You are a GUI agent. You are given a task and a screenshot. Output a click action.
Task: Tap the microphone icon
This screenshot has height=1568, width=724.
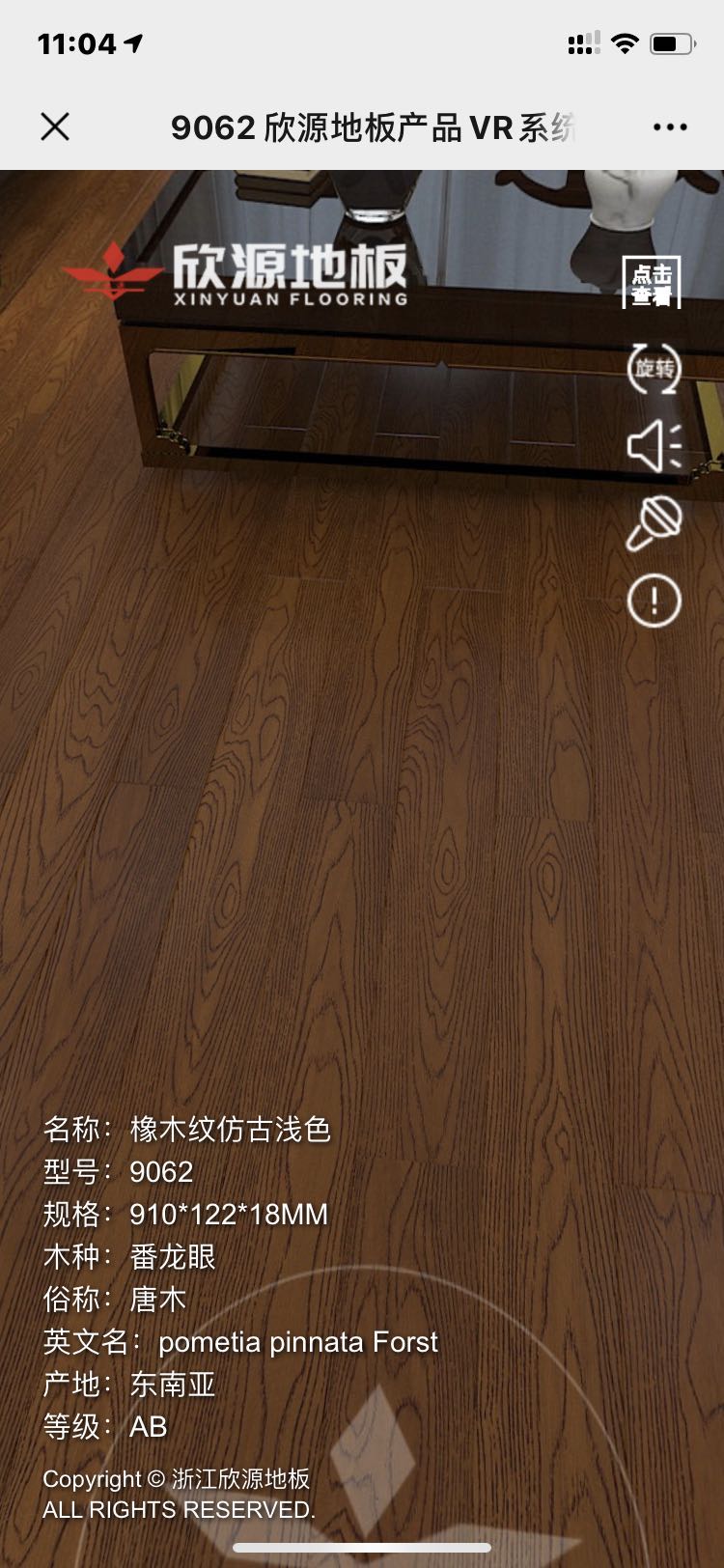654,523
